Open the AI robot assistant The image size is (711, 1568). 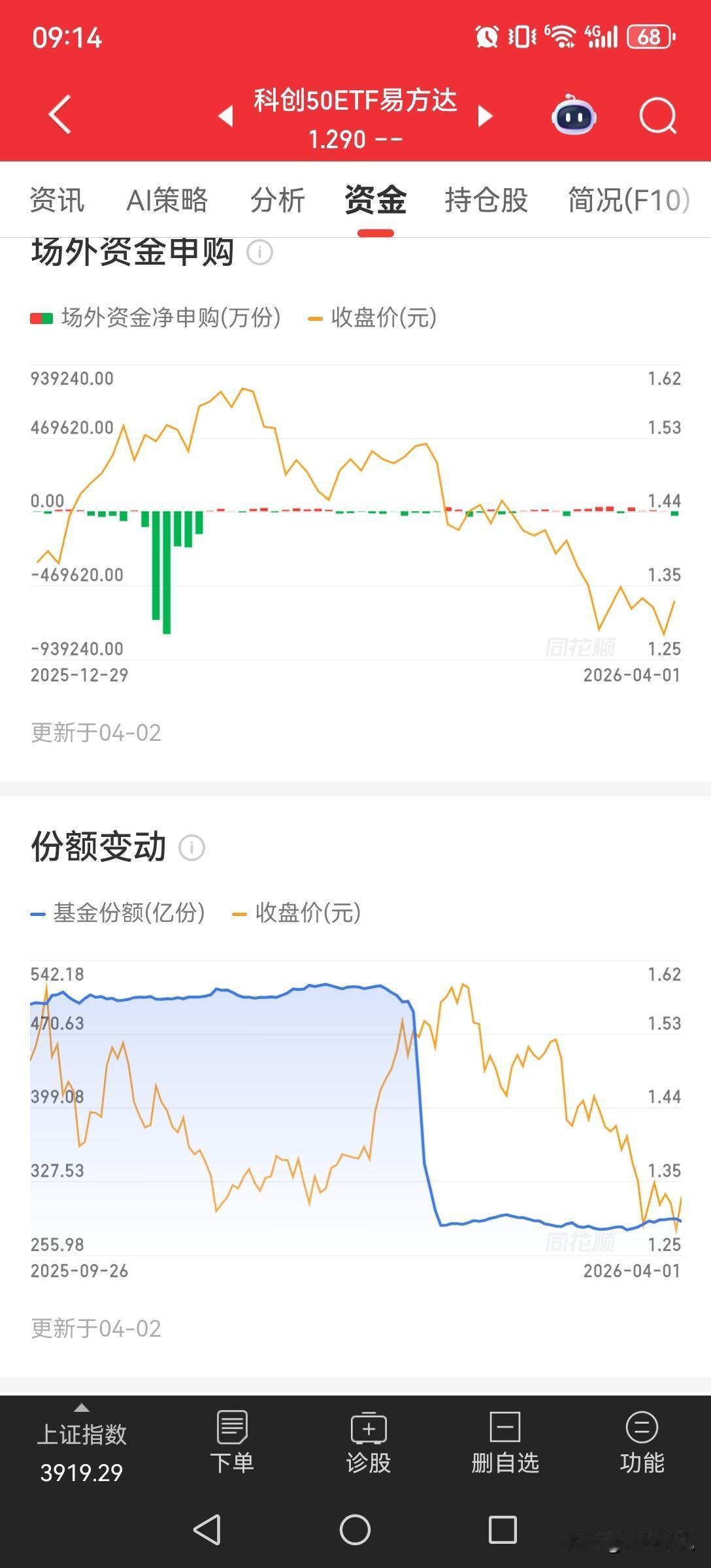click(x=574, y=116)
